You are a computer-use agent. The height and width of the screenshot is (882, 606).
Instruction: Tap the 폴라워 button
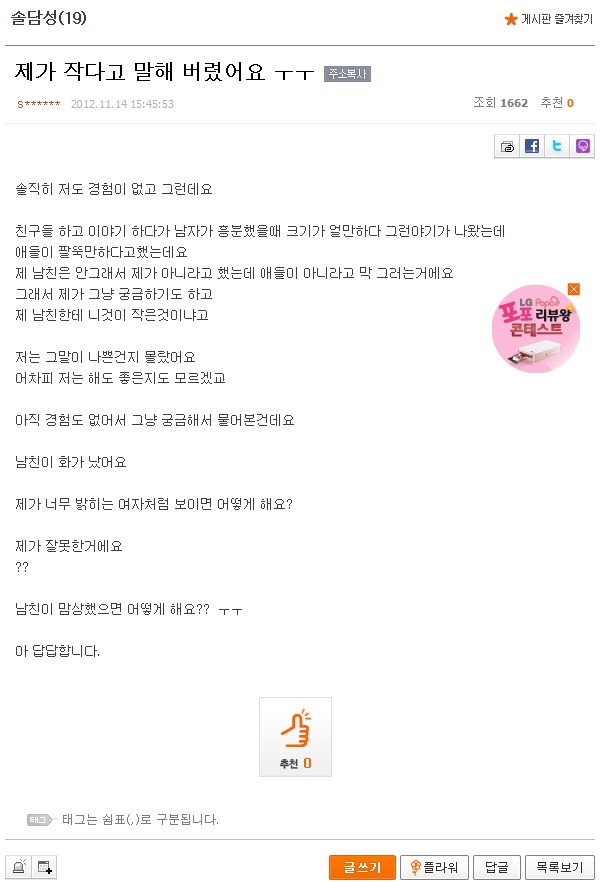click(x=434, y=867)
